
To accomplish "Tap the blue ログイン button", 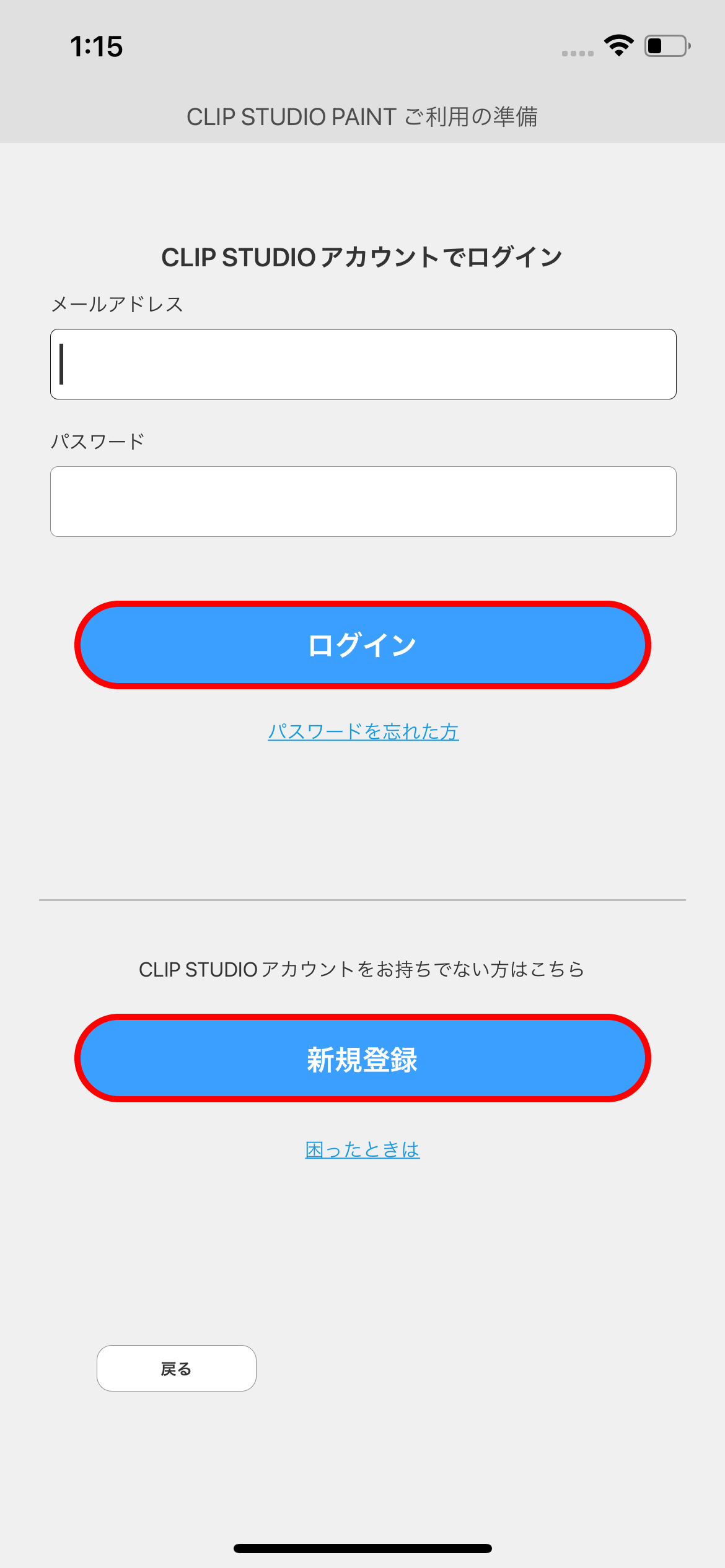I will click(362, 645).
